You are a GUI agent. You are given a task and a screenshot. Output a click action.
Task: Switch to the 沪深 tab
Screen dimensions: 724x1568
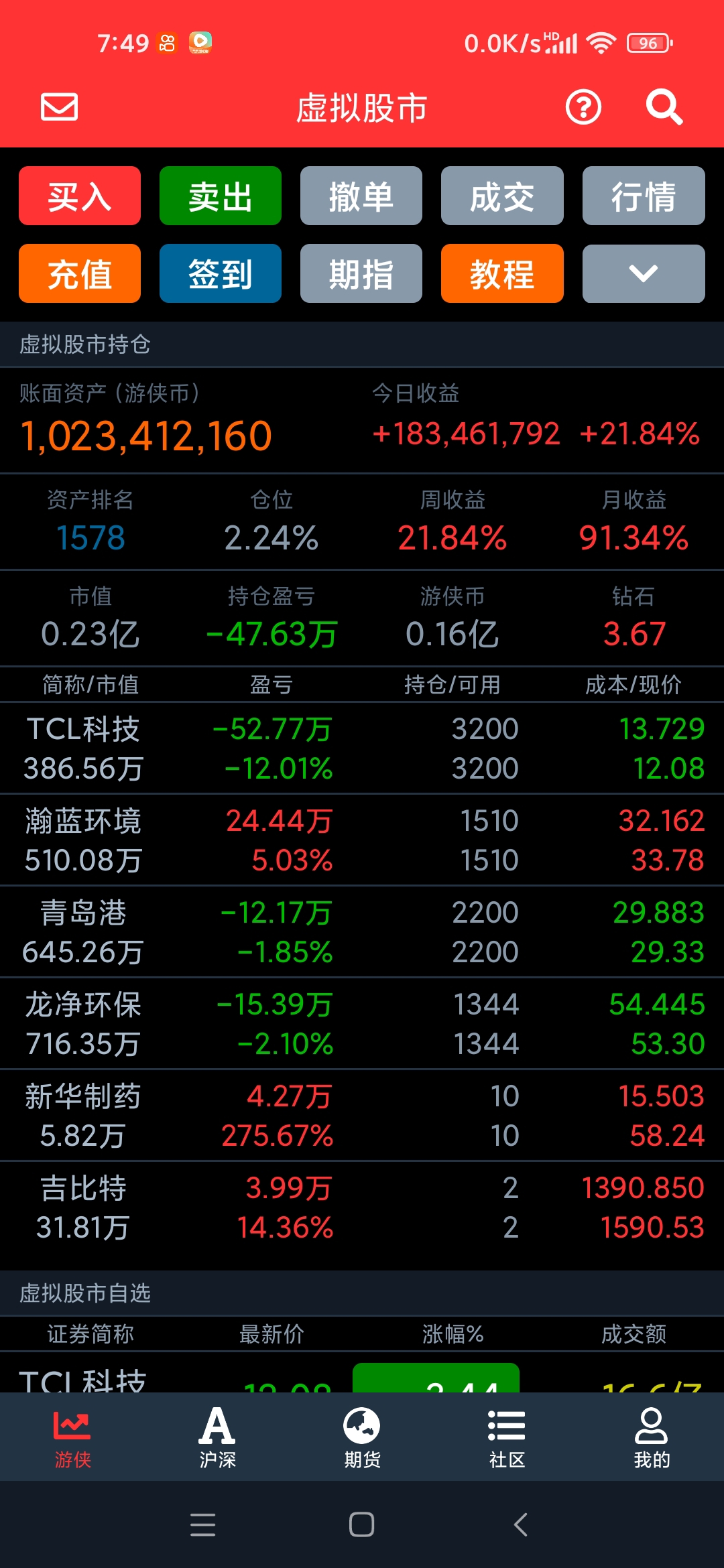click(x=217, y=1437)
